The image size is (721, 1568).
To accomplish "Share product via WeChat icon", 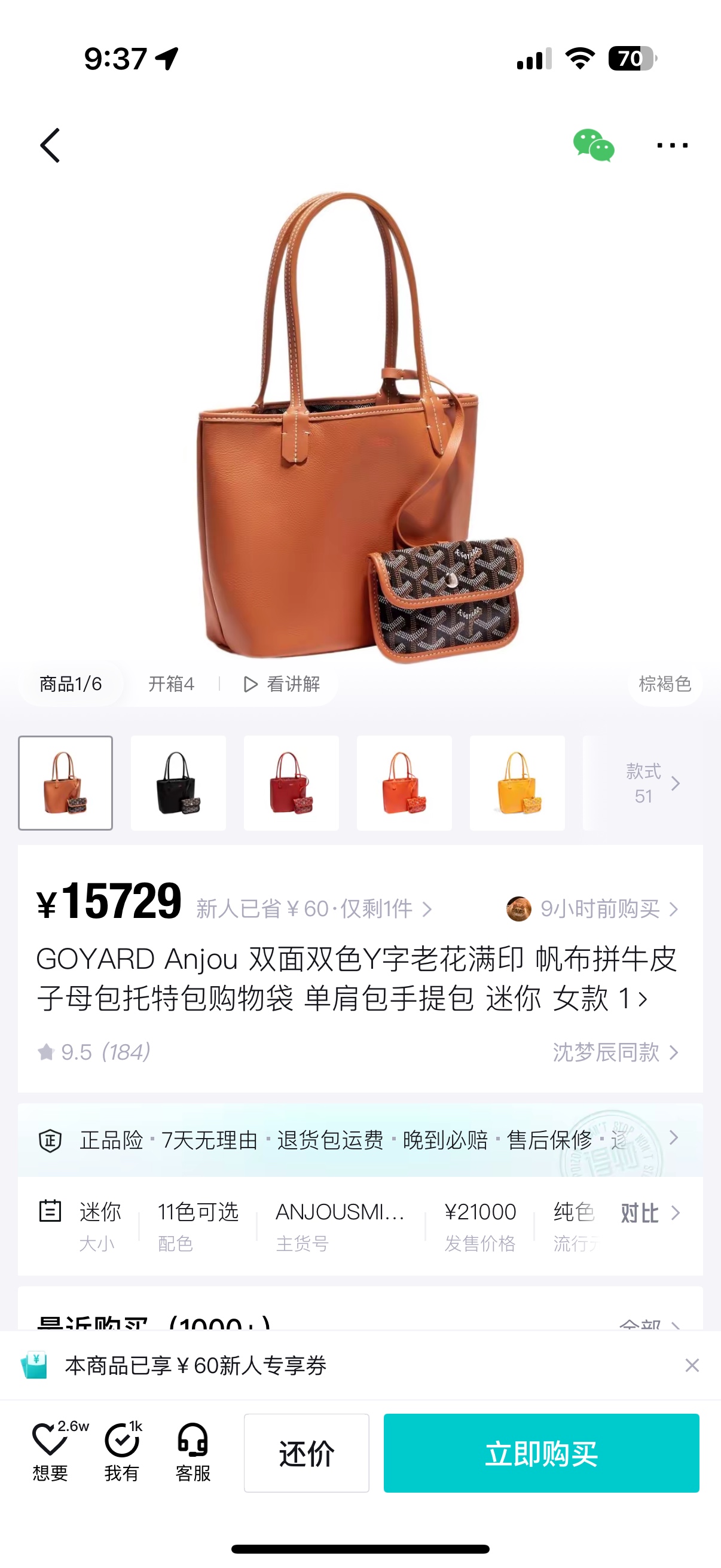I will click(x=593, y=145).
